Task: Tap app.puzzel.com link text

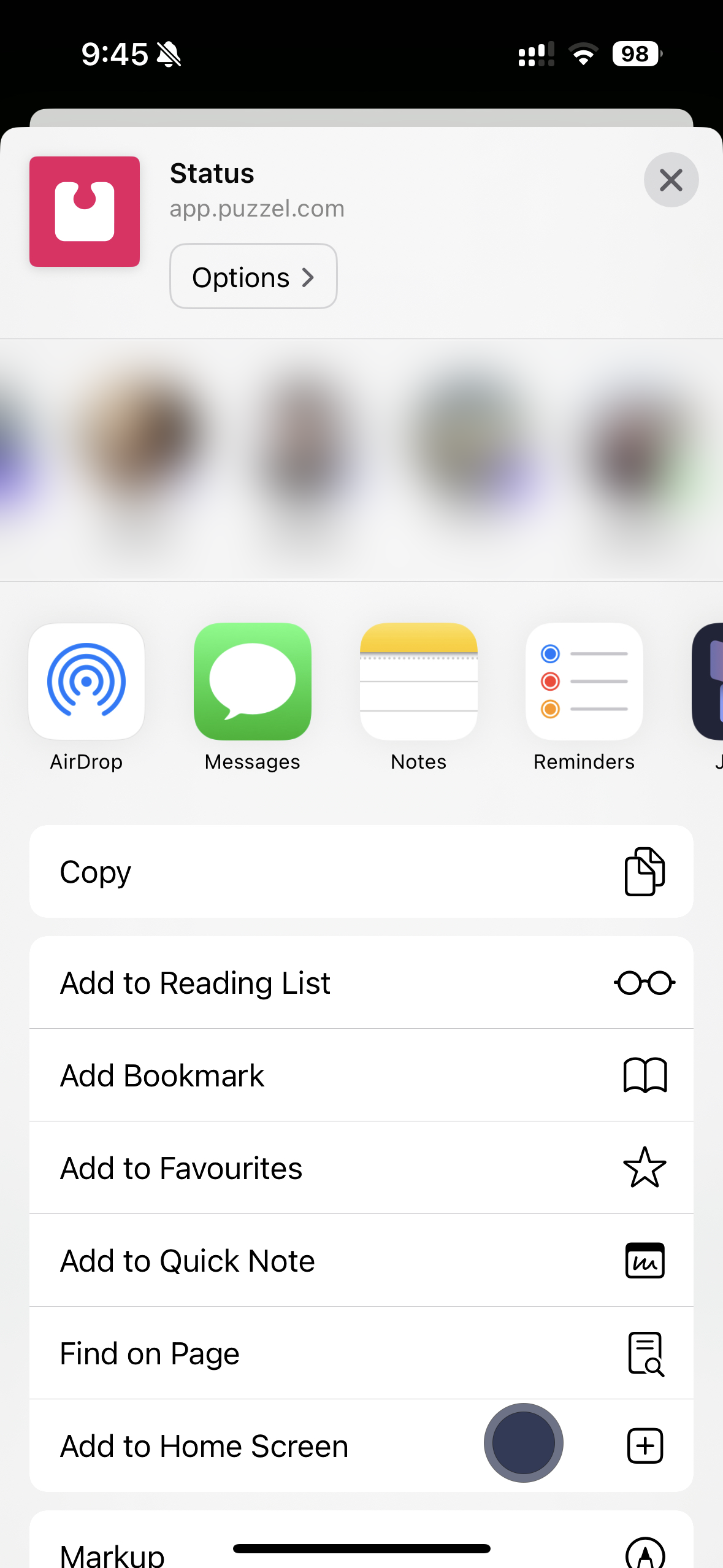Action: pos(257,208)
